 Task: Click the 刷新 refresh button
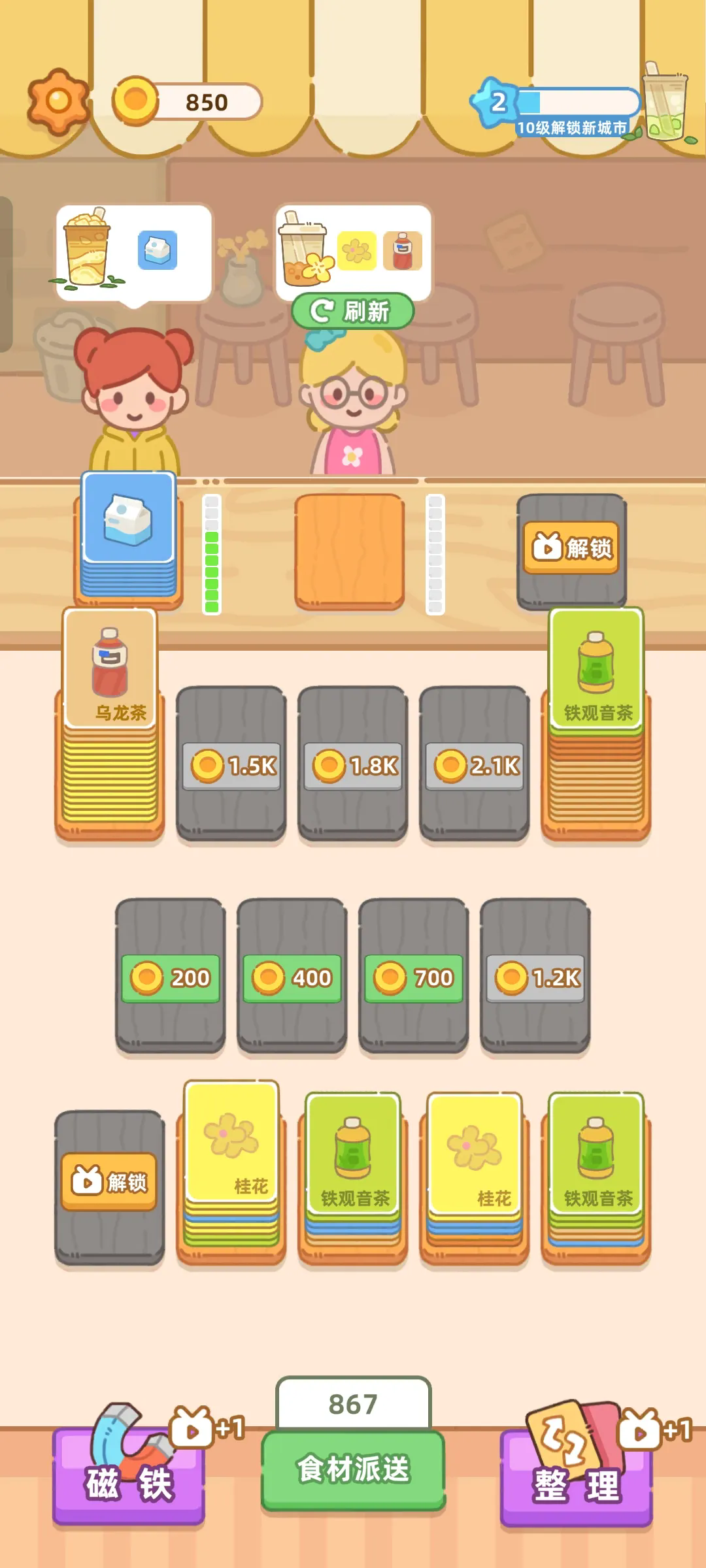[354, 312]
